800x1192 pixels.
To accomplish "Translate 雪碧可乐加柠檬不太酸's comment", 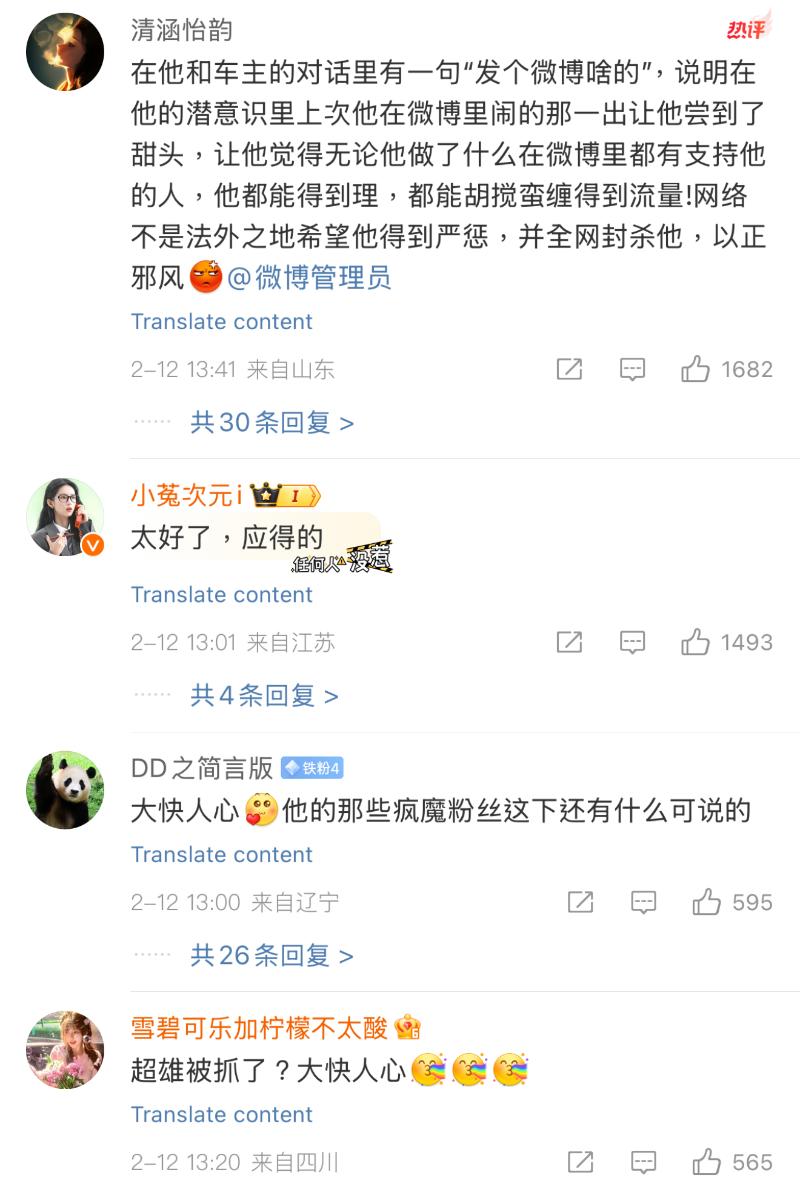I will (x=221, y=1115).
